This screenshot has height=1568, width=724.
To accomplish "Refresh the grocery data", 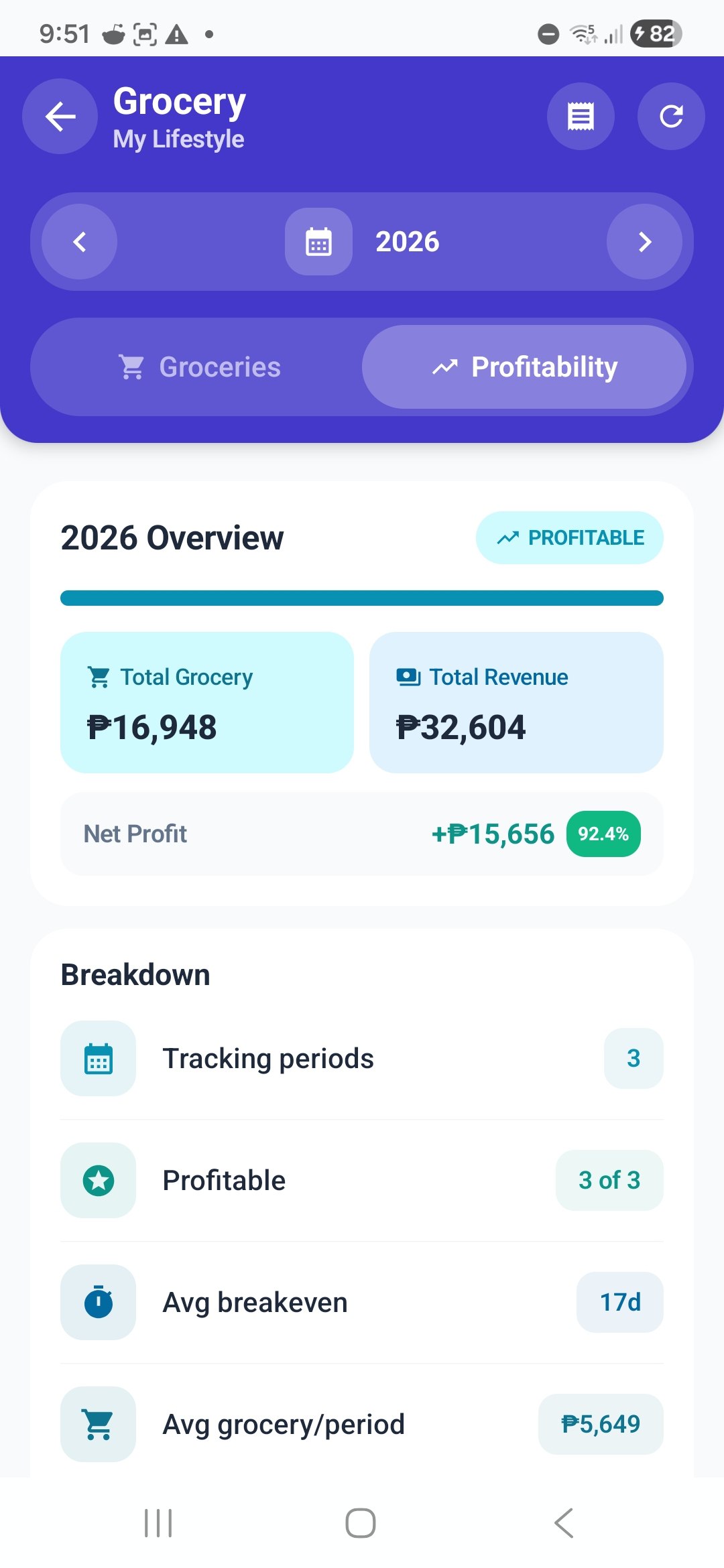I will click(670, 117).
